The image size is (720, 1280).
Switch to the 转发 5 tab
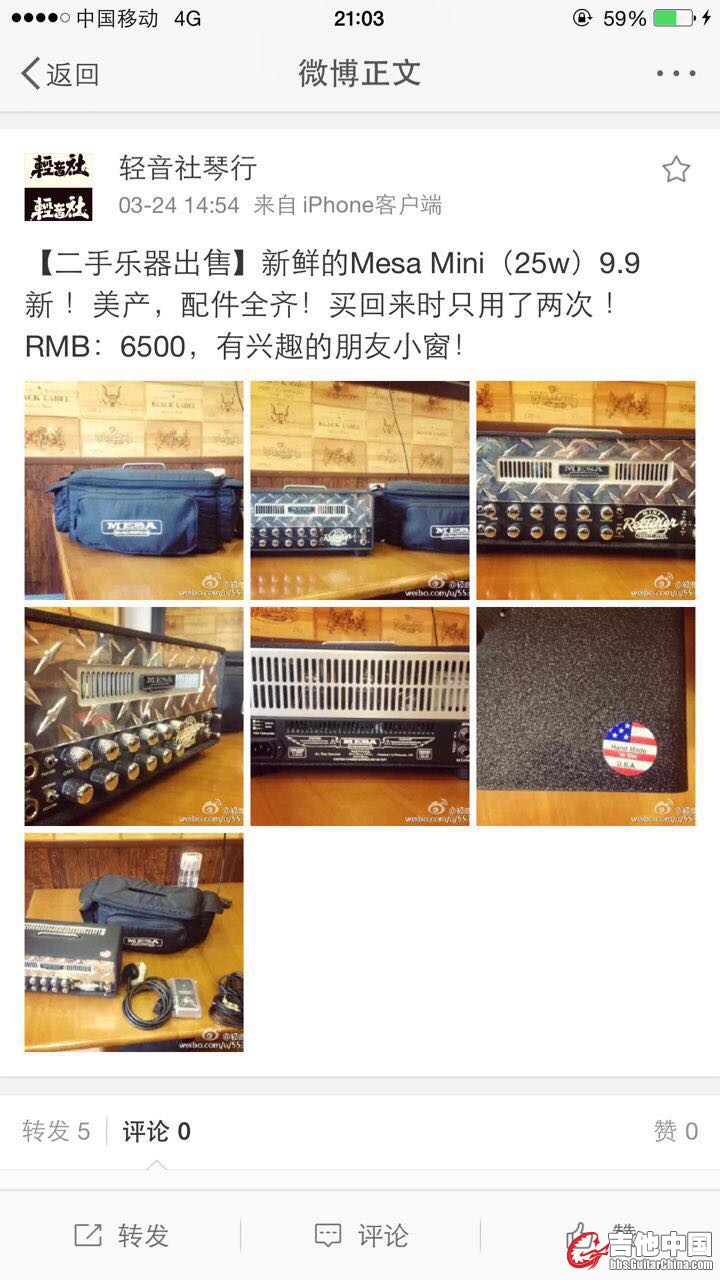(56, 1131)
